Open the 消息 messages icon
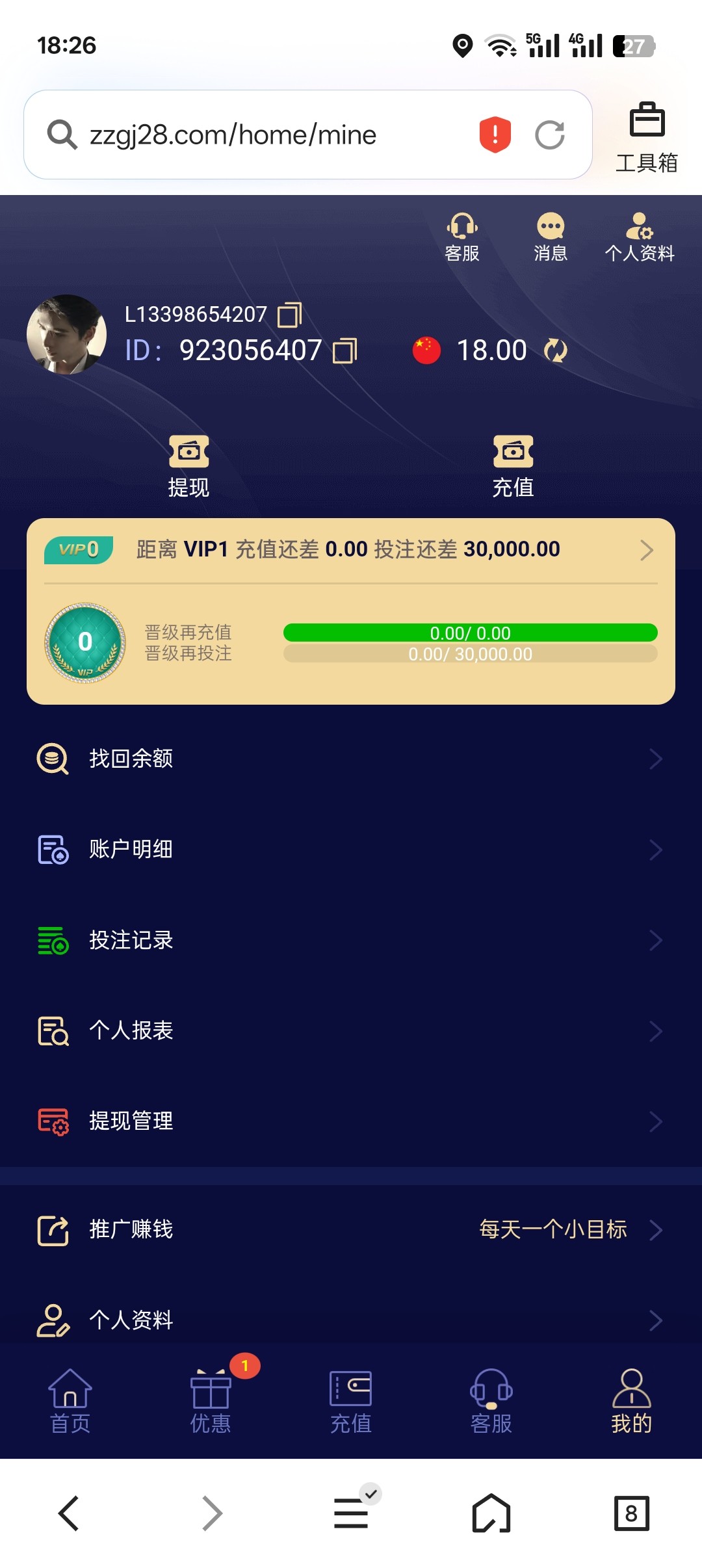702x1568 pixels. 551,237
